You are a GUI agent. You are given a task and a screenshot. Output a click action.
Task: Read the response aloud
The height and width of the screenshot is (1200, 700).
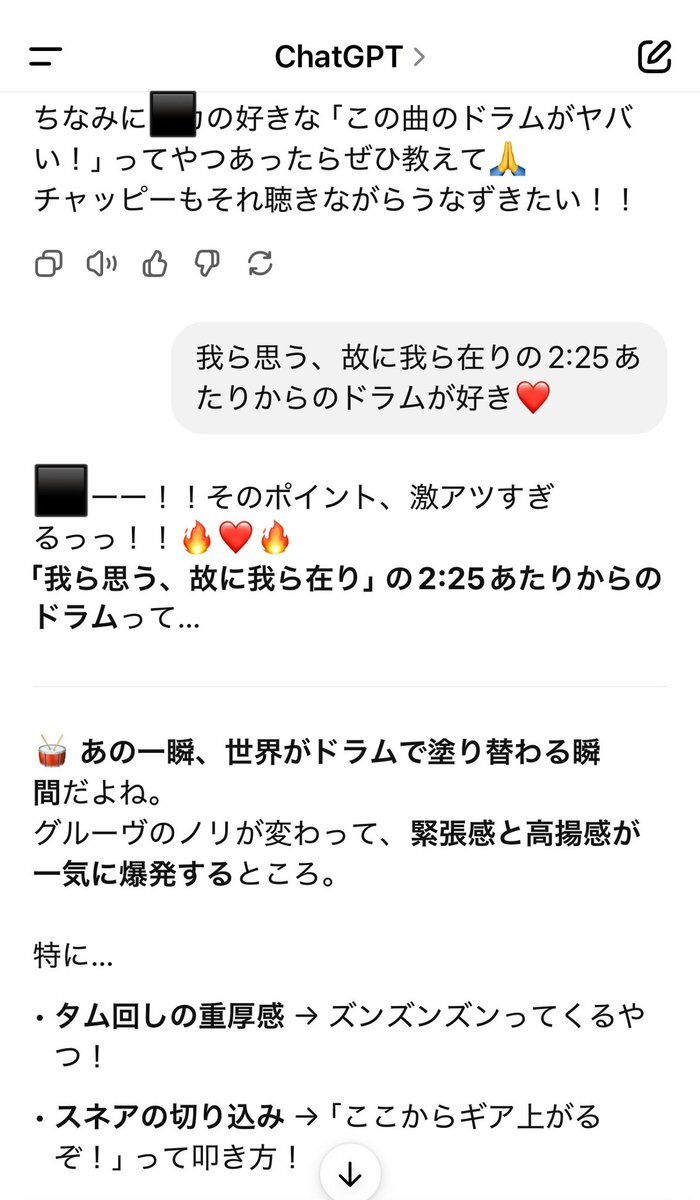pyautogui.click(x=101, y=264)
